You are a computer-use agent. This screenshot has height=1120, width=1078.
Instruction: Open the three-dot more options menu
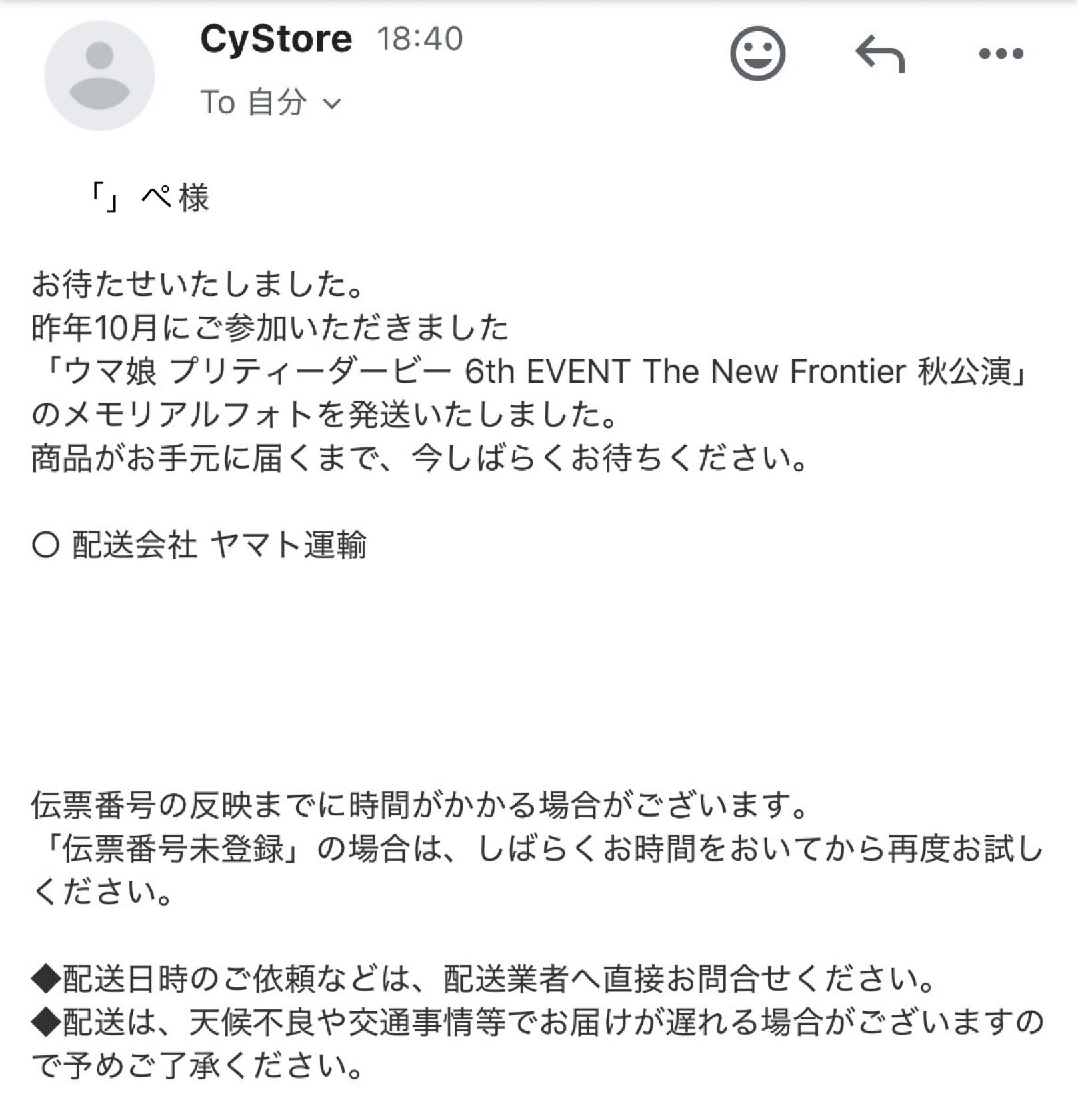(x=1001, y=53)
